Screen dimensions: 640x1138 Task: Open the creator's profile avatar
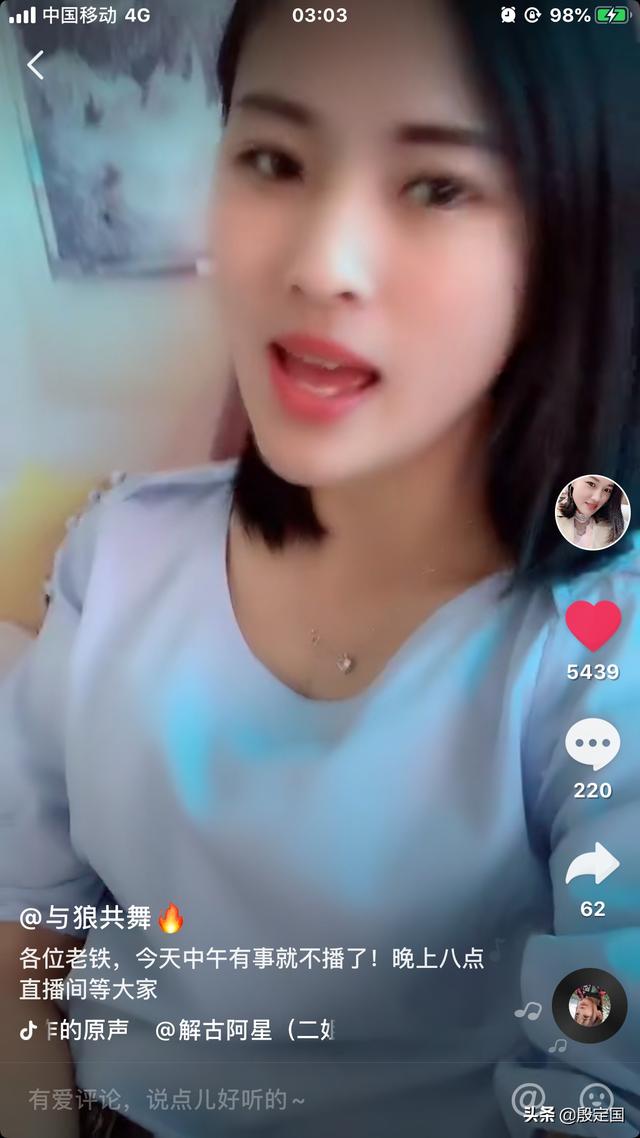point(592,512)
